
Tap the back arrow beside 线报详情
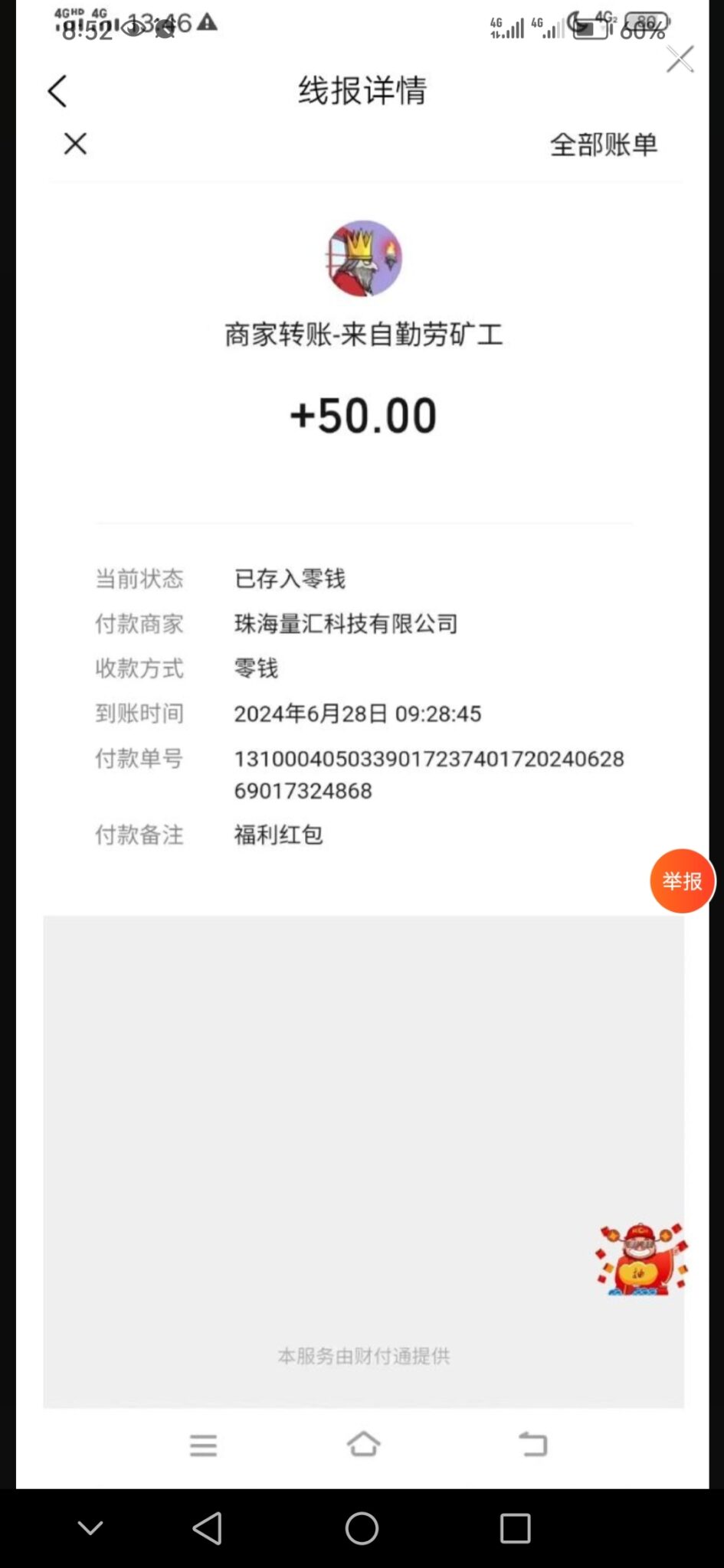57,90
